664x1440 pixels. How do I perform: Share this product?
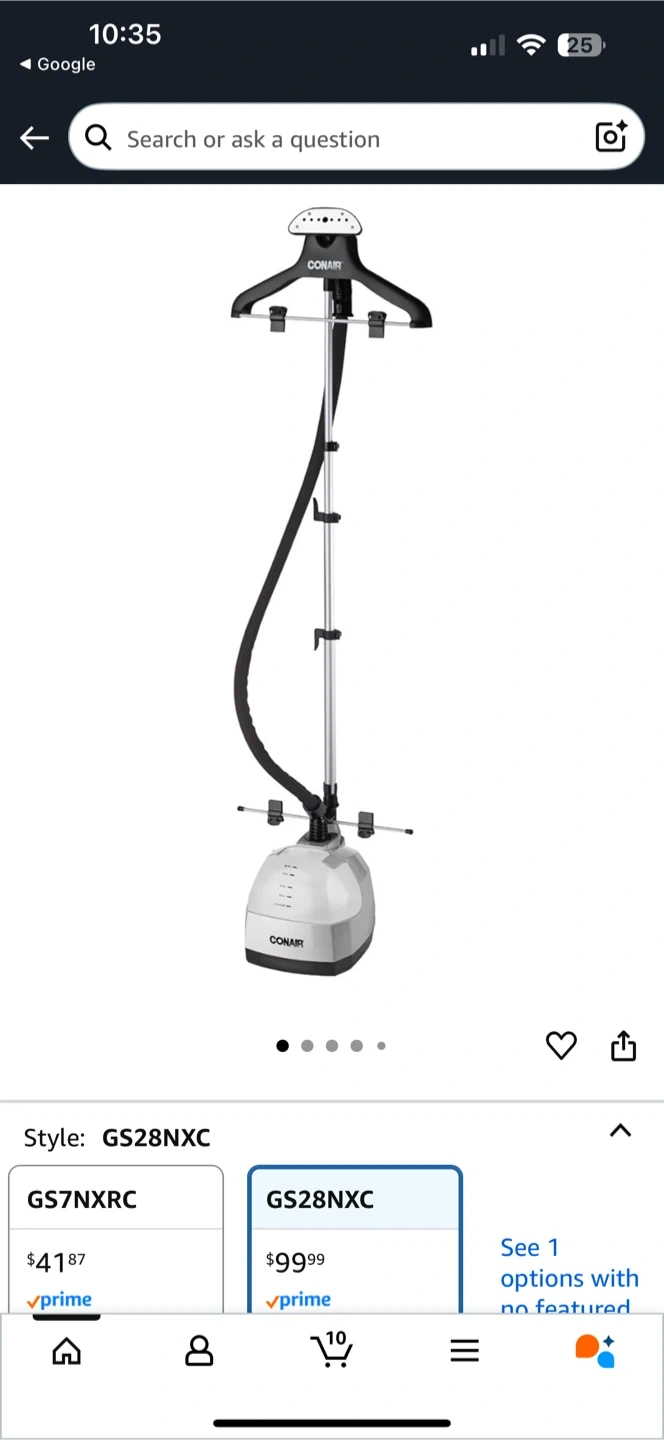coord(623,1046)
